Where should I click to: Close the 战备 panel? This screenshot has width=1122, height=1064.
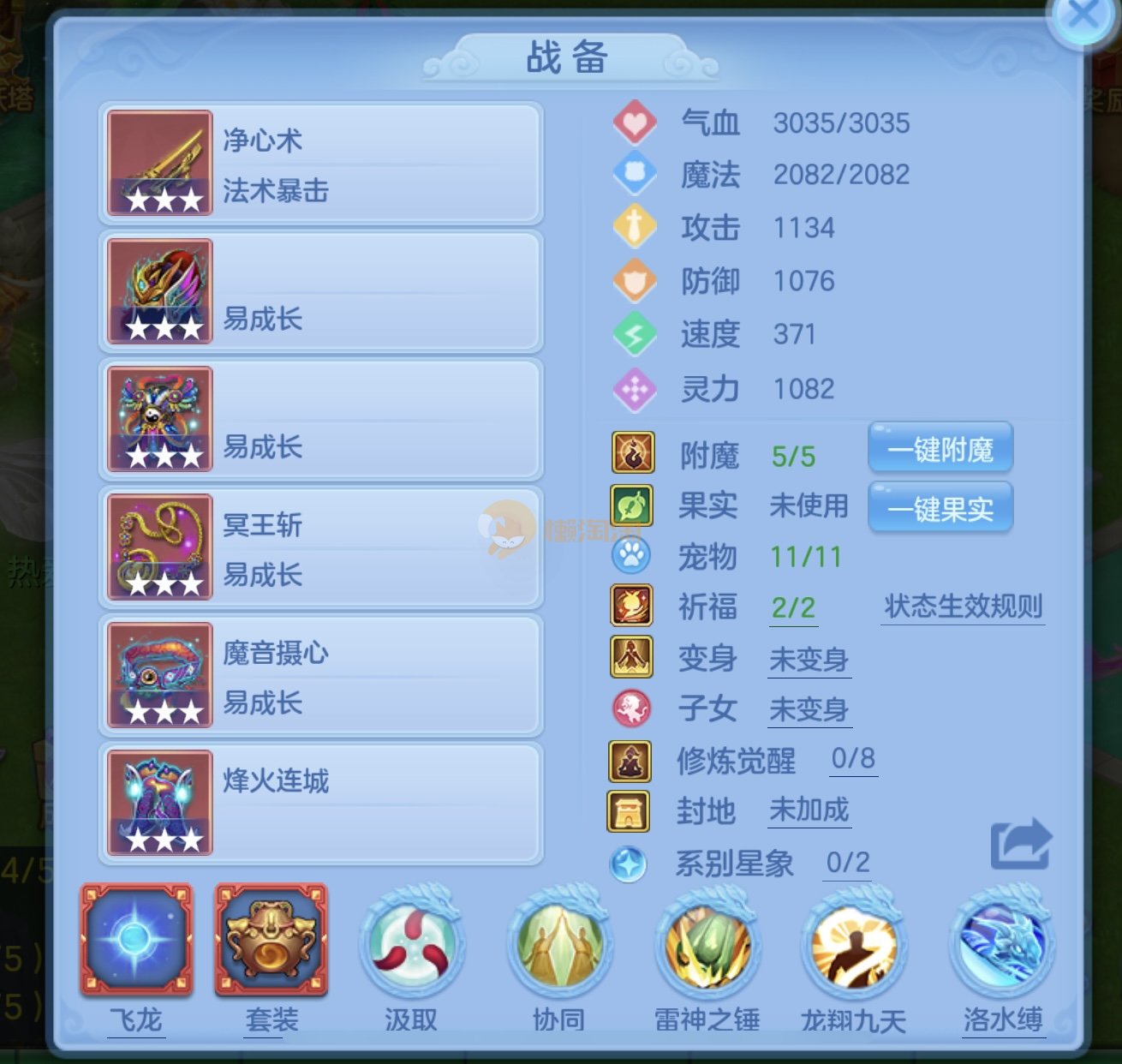point(1083,15)
